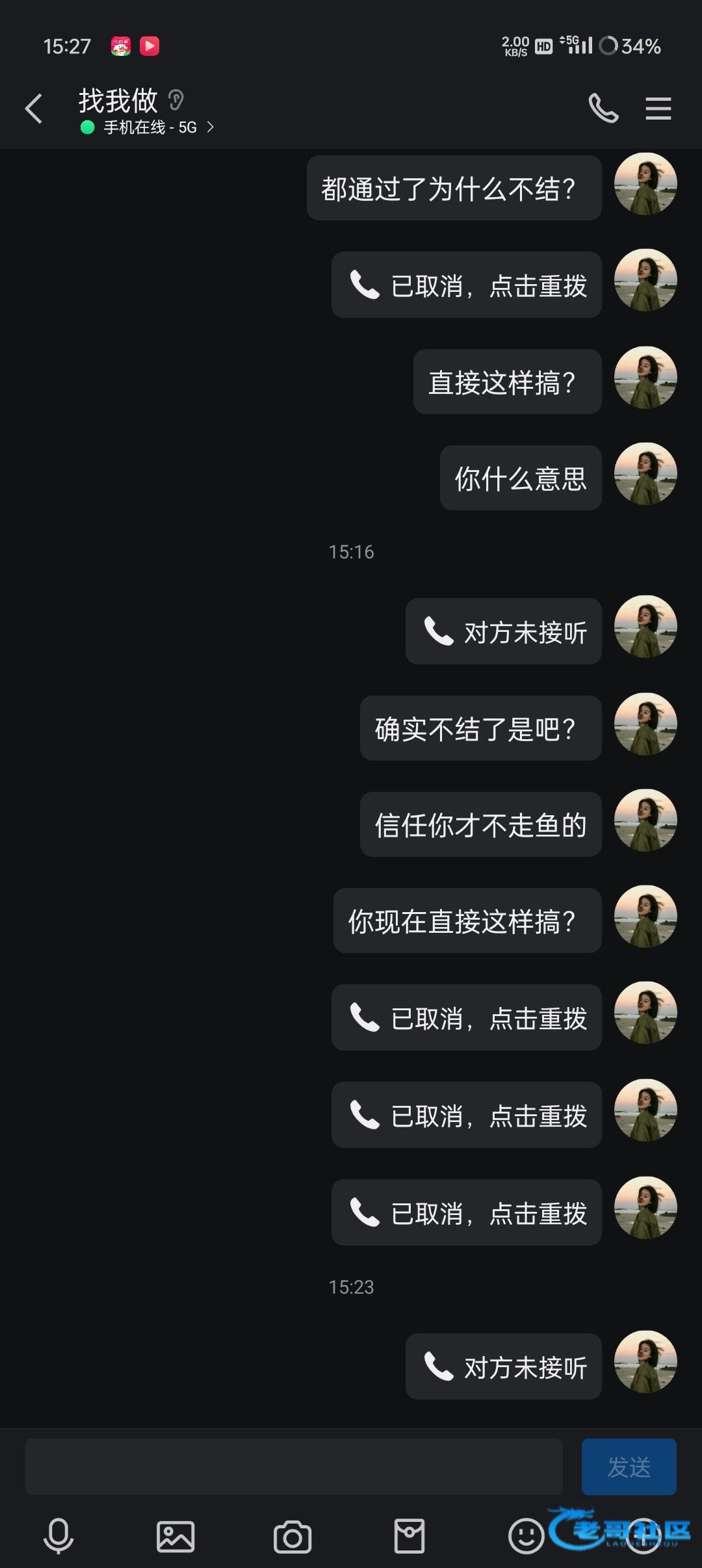Record a voice message with the microphone
The width and height of the screenshot is (702, 1568).
pos(58,1536)
